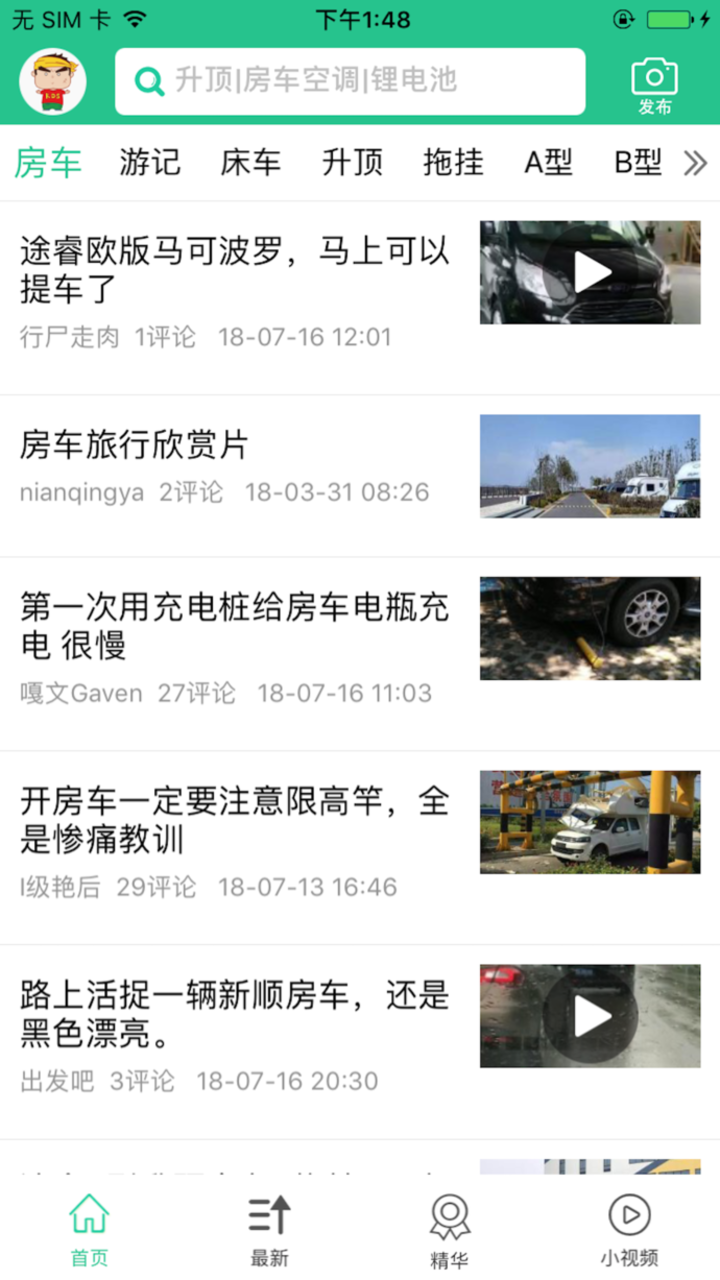Tap the user avatar next to search bar

click(52, 80)
